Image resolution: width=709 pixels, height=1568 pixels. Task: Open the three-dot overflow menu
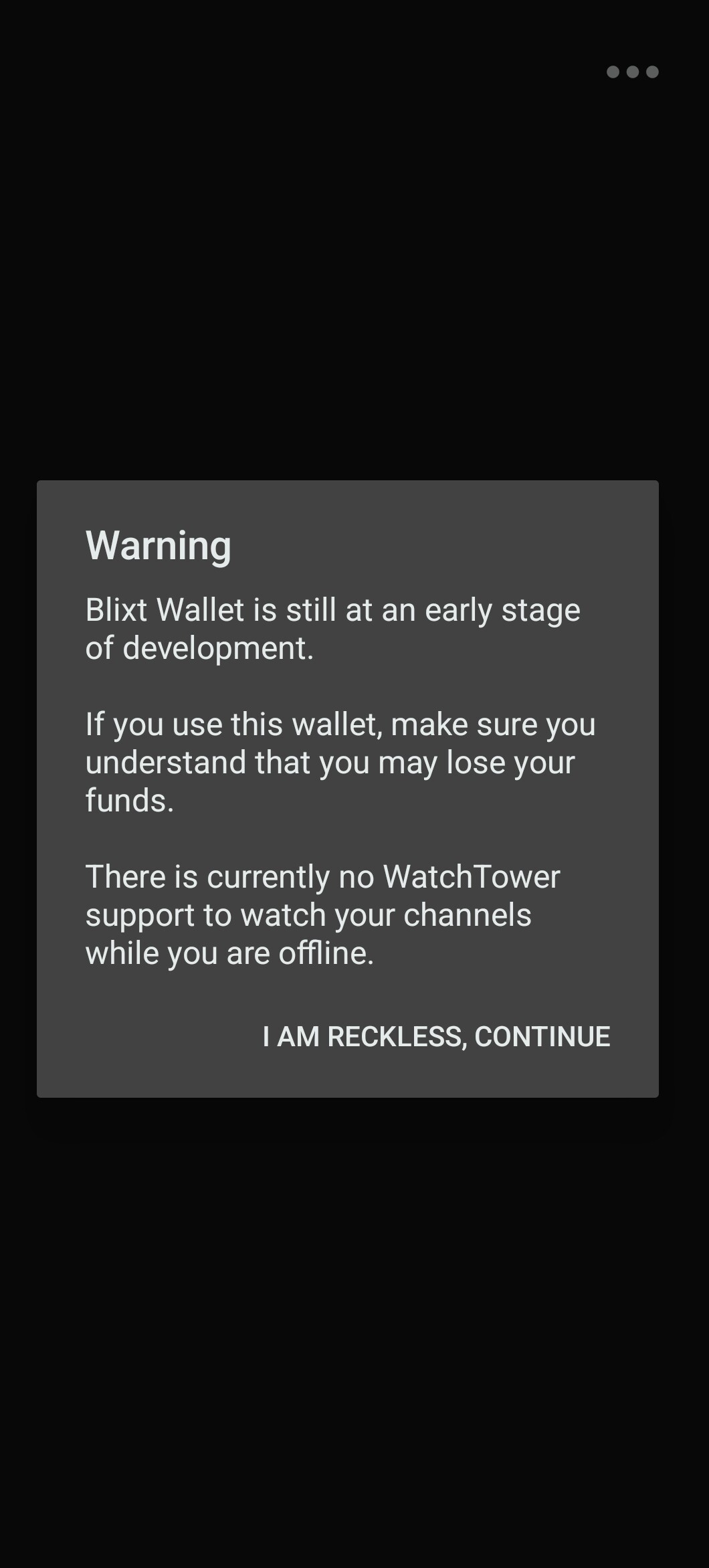tap(633, 72)
